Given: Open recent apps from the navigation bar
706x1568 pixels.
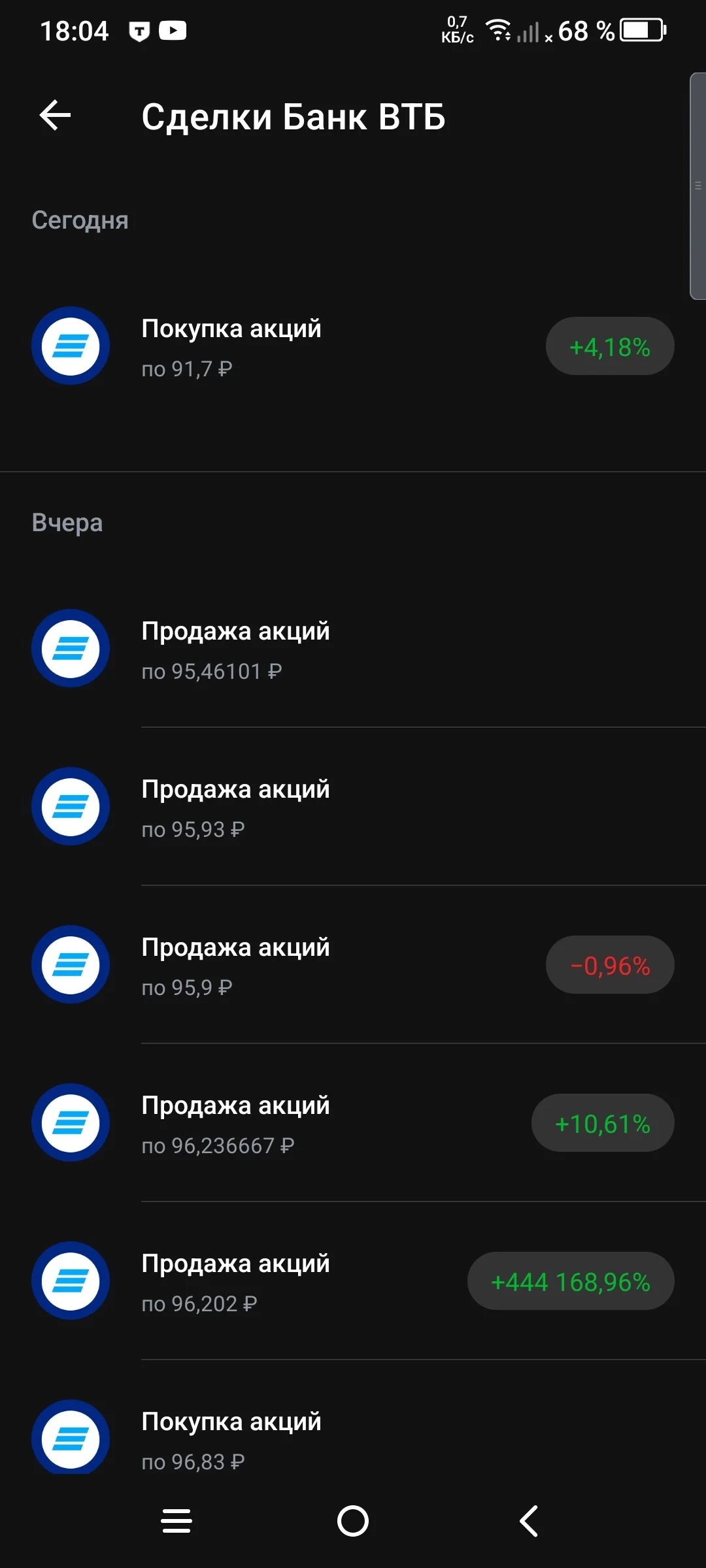Looking at the screenshot, I should click(x=176, y=1521).
